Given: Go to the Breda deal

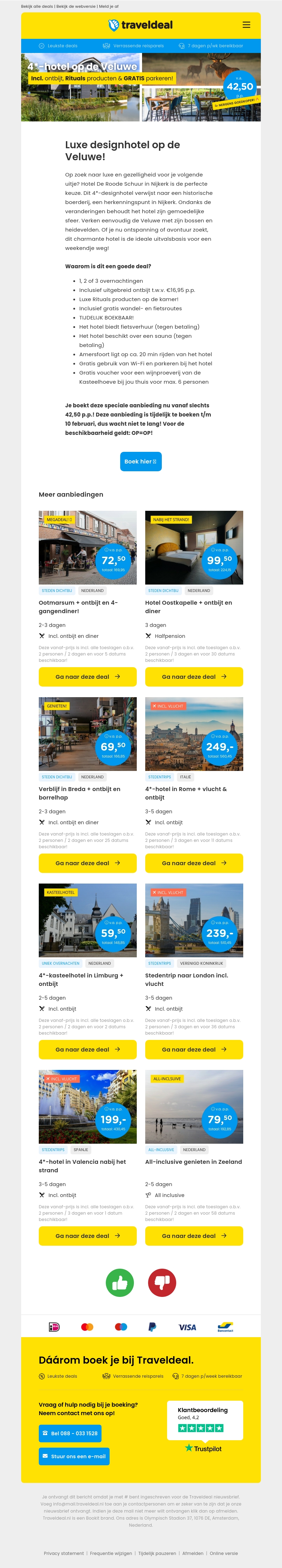Looking at the screenshot, I should coord(87,862).
